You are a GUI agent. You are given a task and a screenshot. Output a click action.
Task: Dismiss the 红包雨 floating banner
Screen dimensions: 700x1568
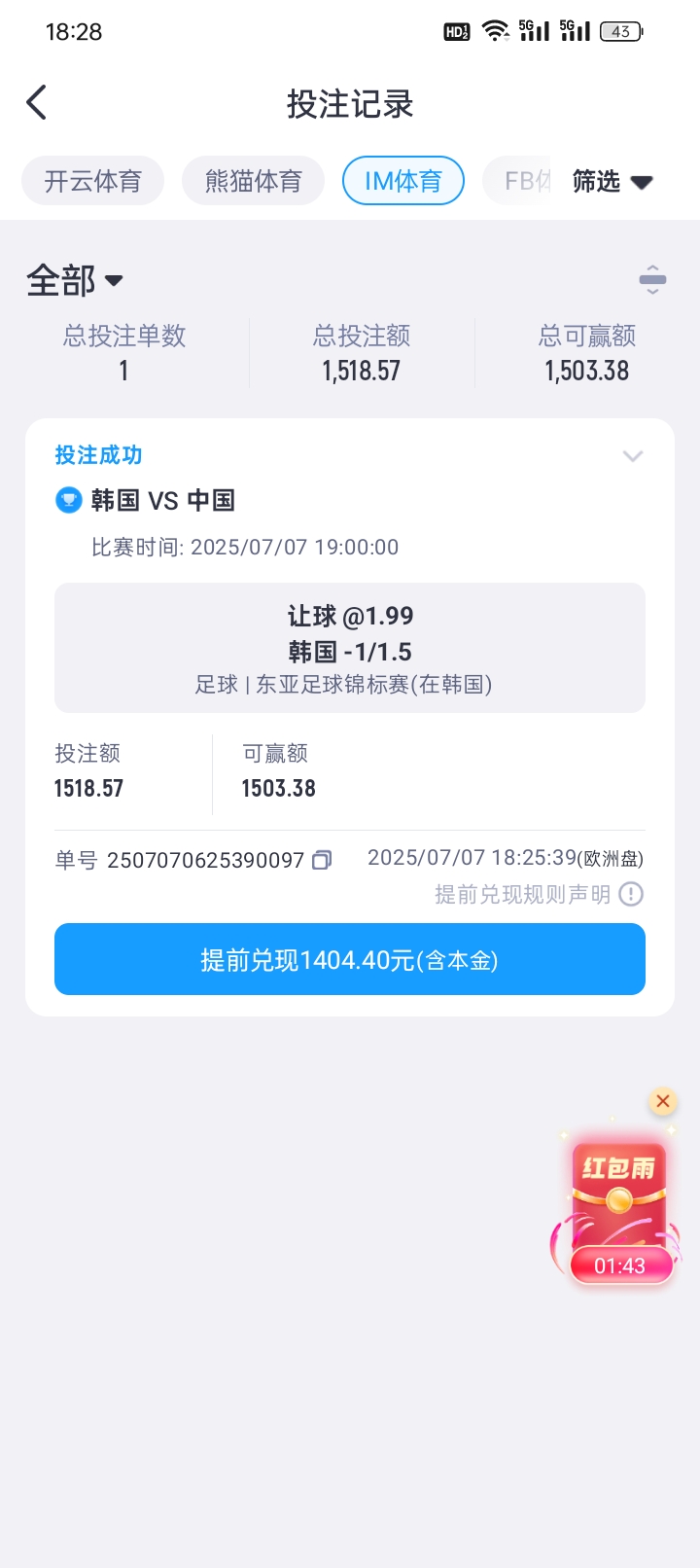[663, 1101]
